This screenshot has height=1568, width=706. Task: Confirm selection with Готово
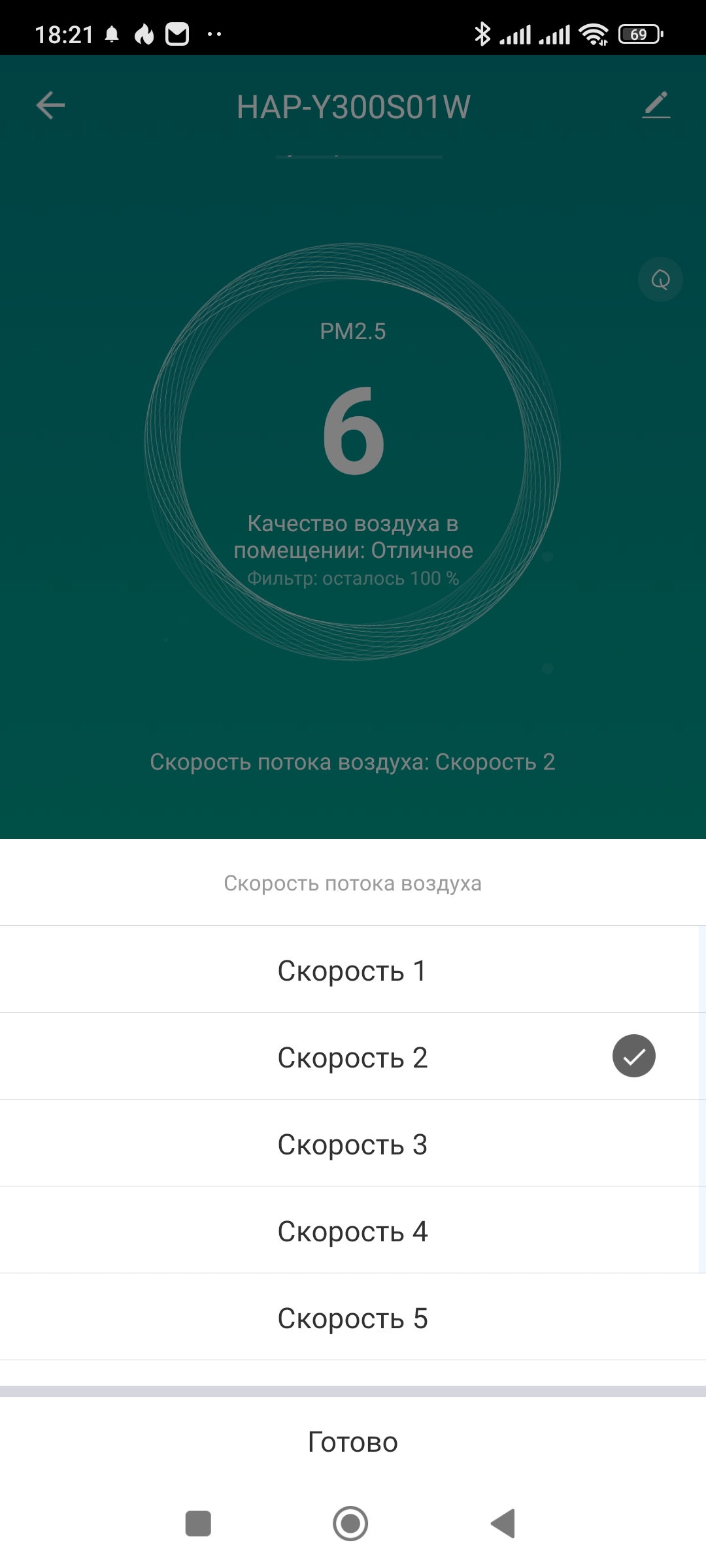[x=352, y=1442]
